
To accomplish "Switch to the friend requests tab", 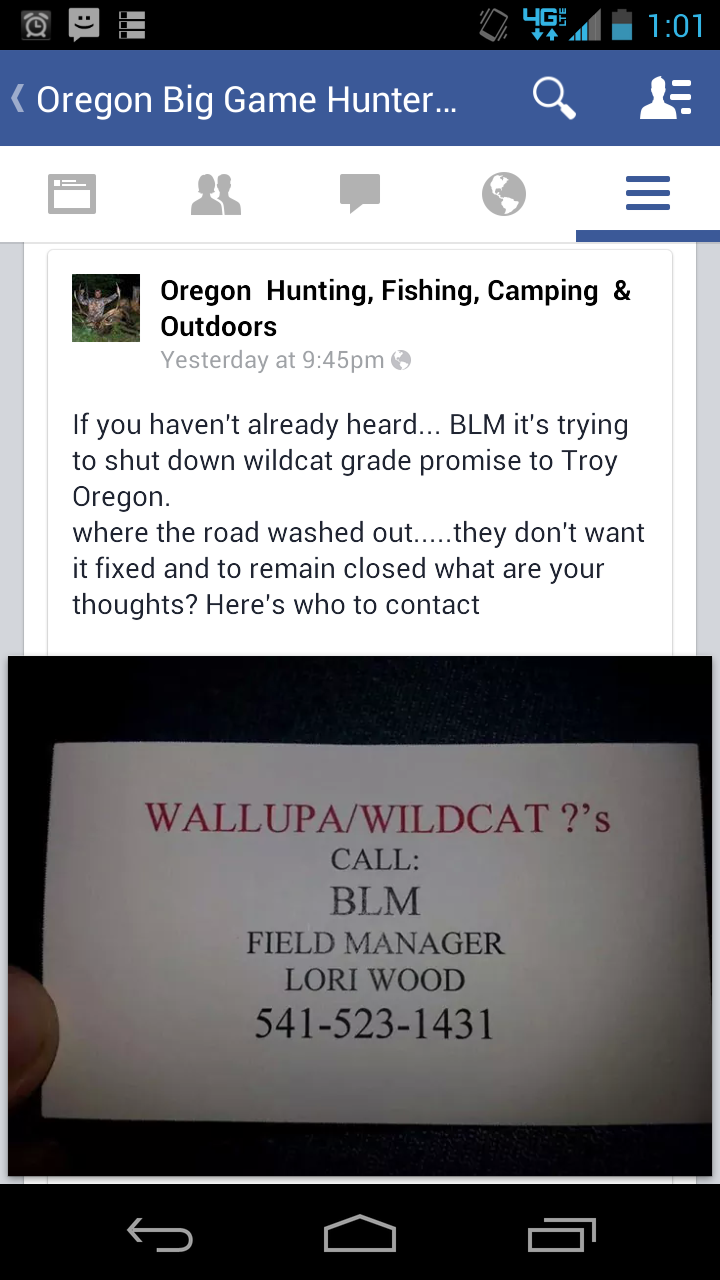I will 216,194.
